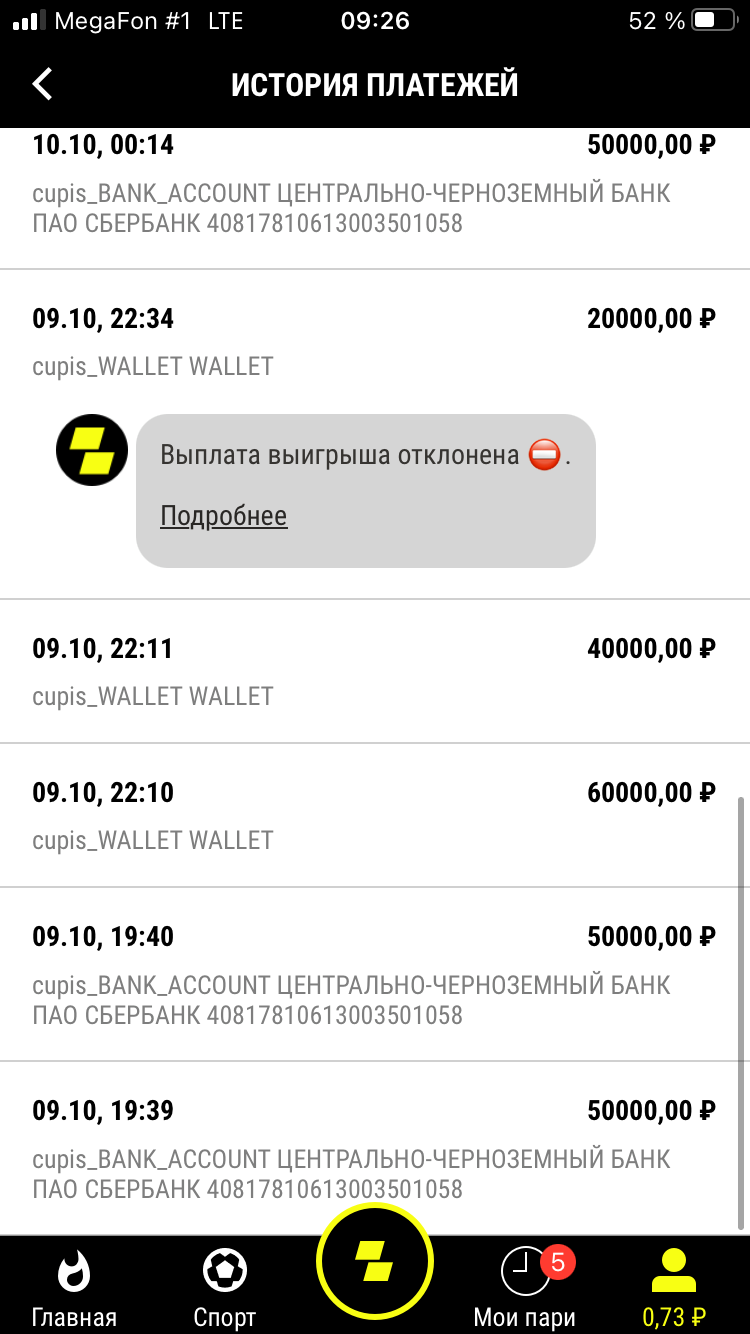Open the Мои пари tab
Image resolution: width=750 pixels, height=1334 pixels.
coord(526,1288)
